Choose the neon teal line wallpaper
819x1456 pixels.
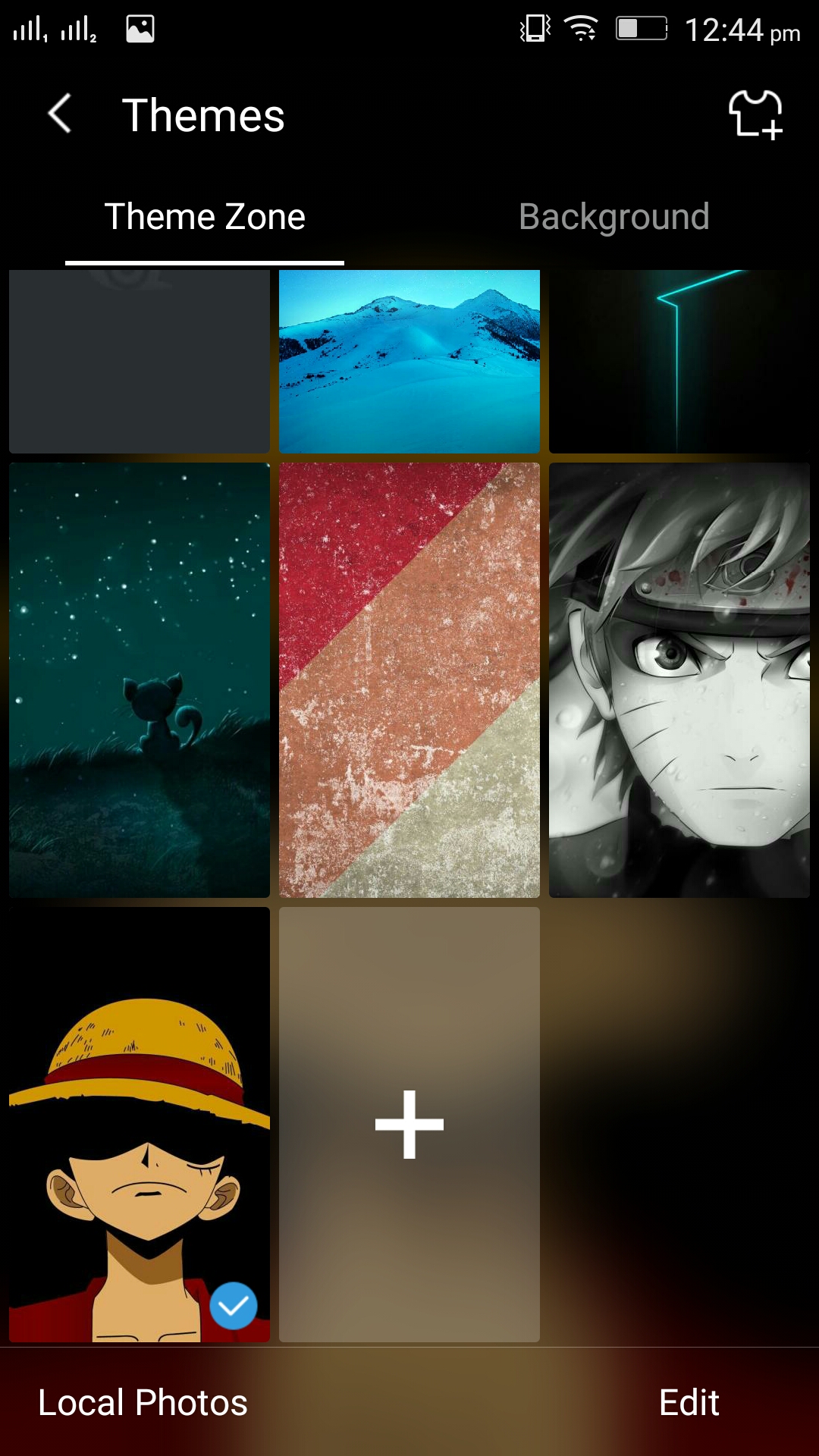click(x=679, y=362)
